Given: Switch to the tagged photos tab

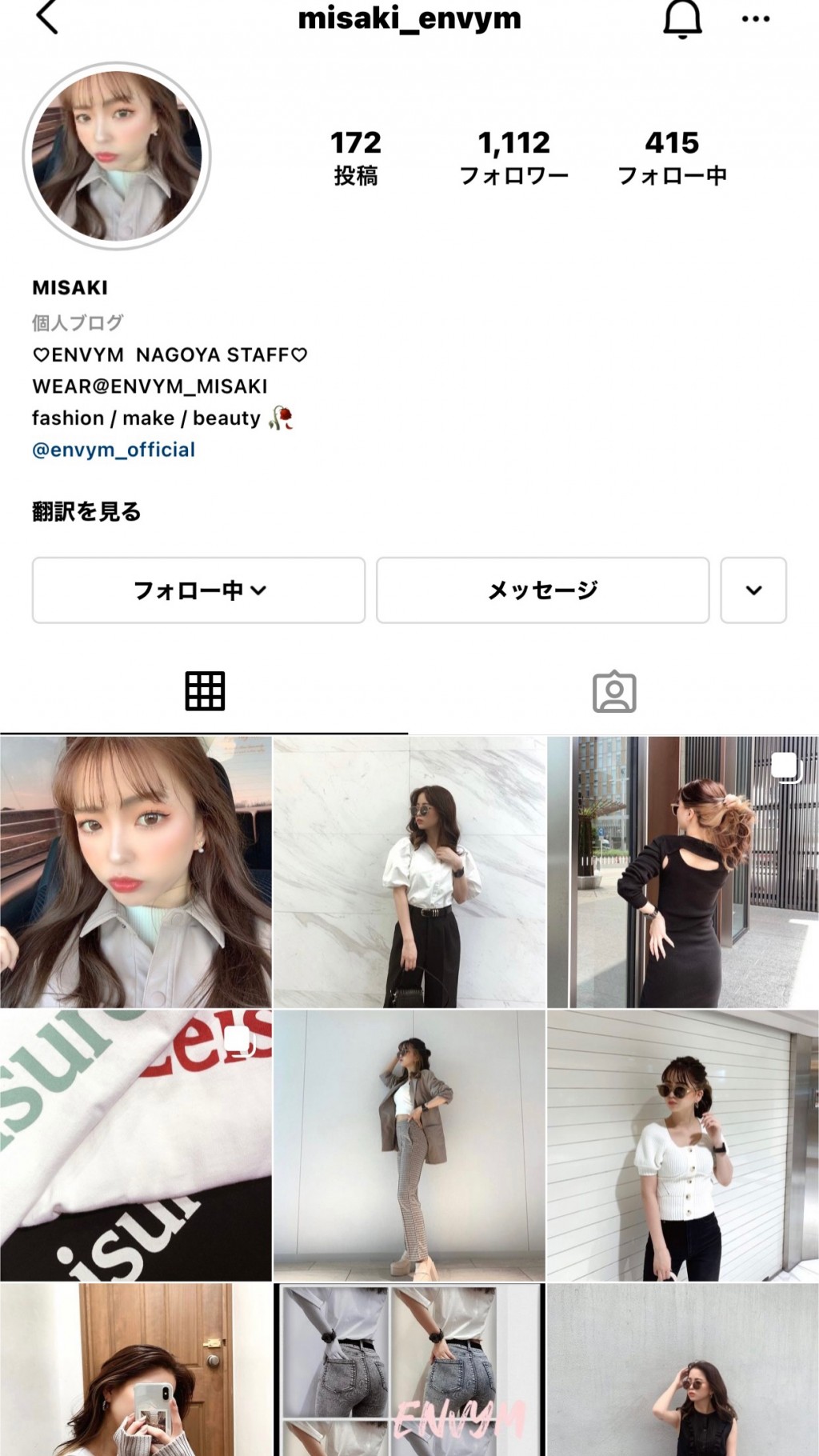Looking at the screenshot, I should pos(614,691).
